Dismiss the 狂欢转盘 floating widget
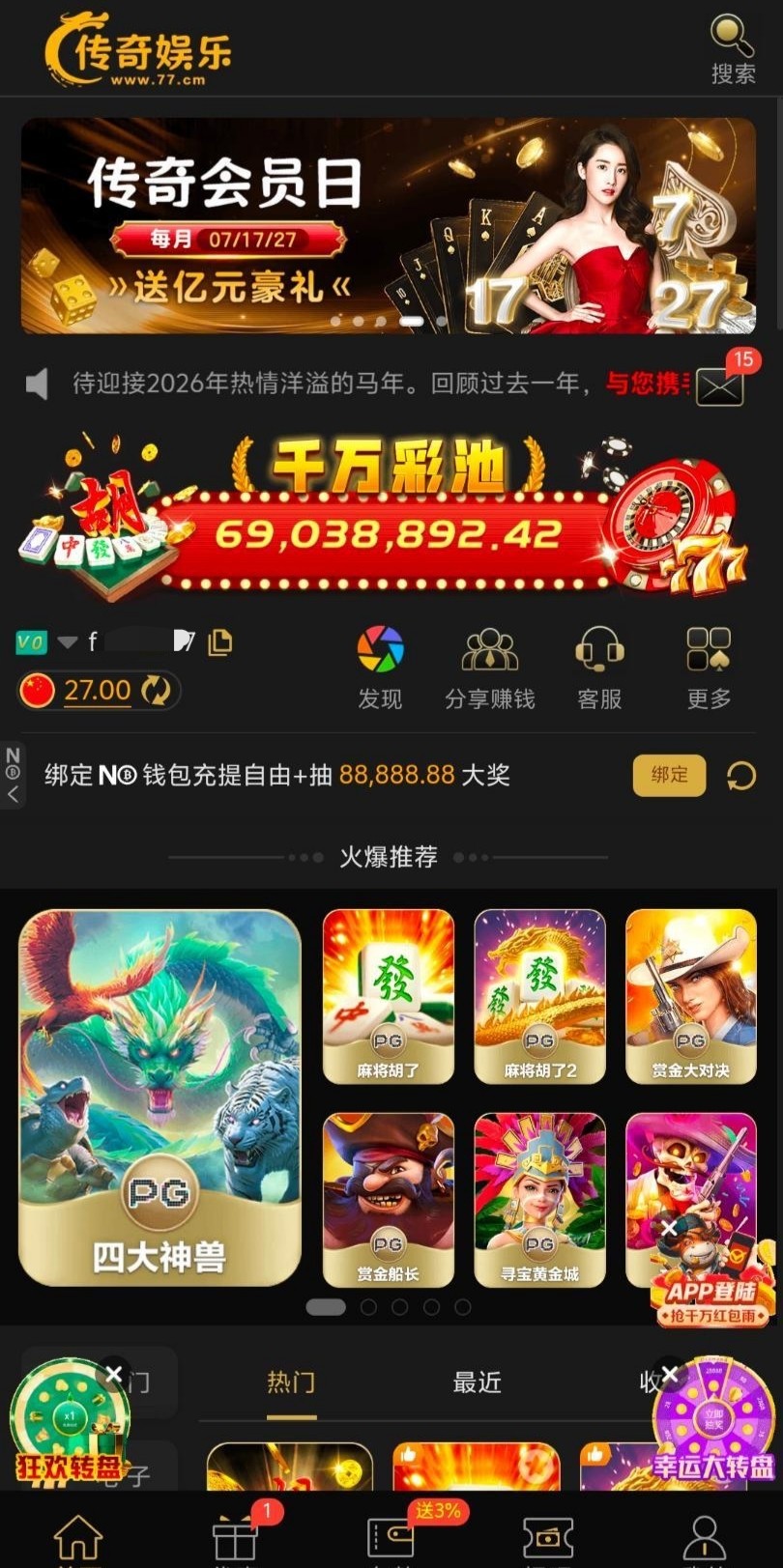 click(x=113, y=1373)
